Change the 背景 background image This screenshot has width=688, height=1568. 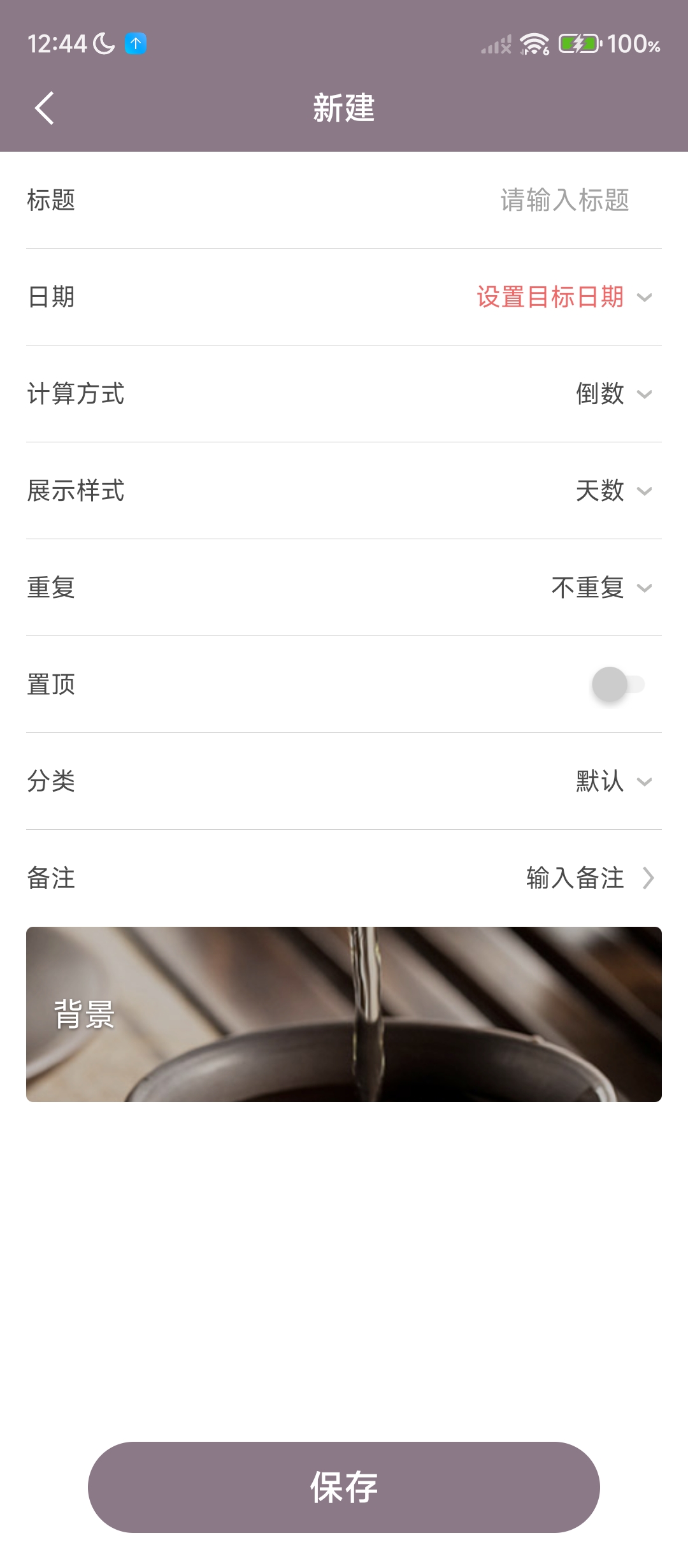pos(344,1014)
